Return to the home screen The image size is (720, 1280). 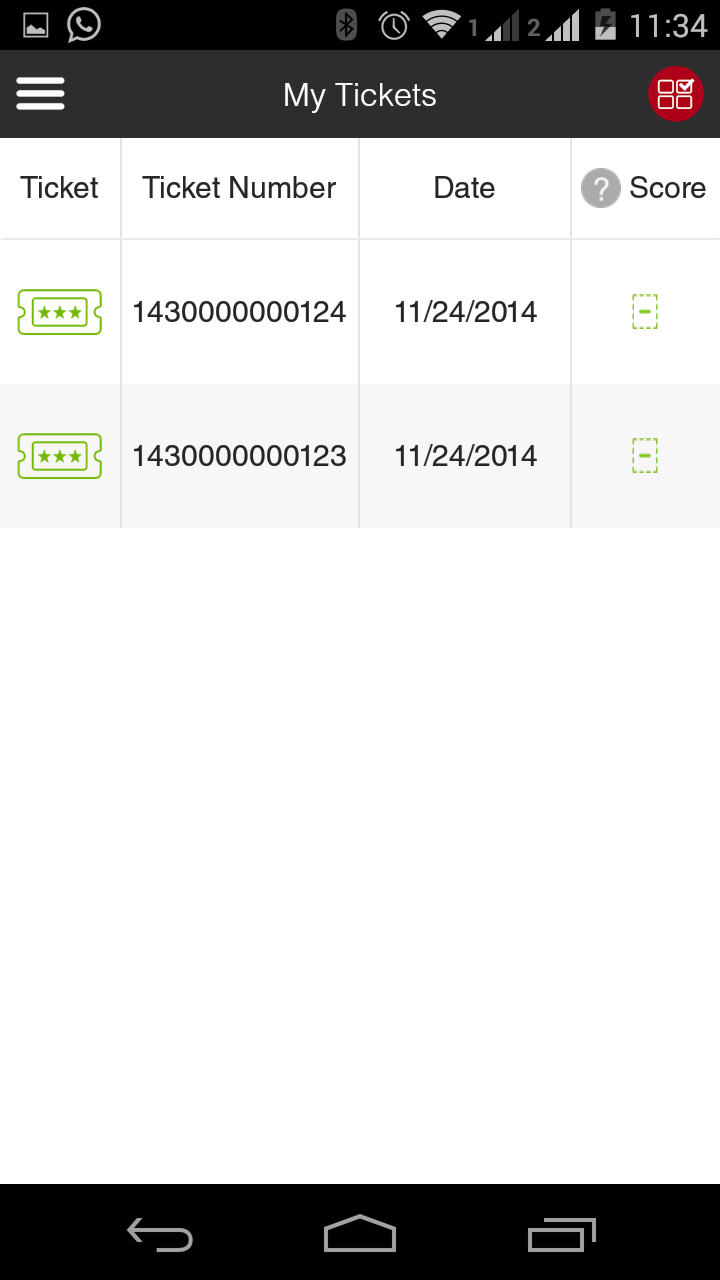tap(360, 1234)
